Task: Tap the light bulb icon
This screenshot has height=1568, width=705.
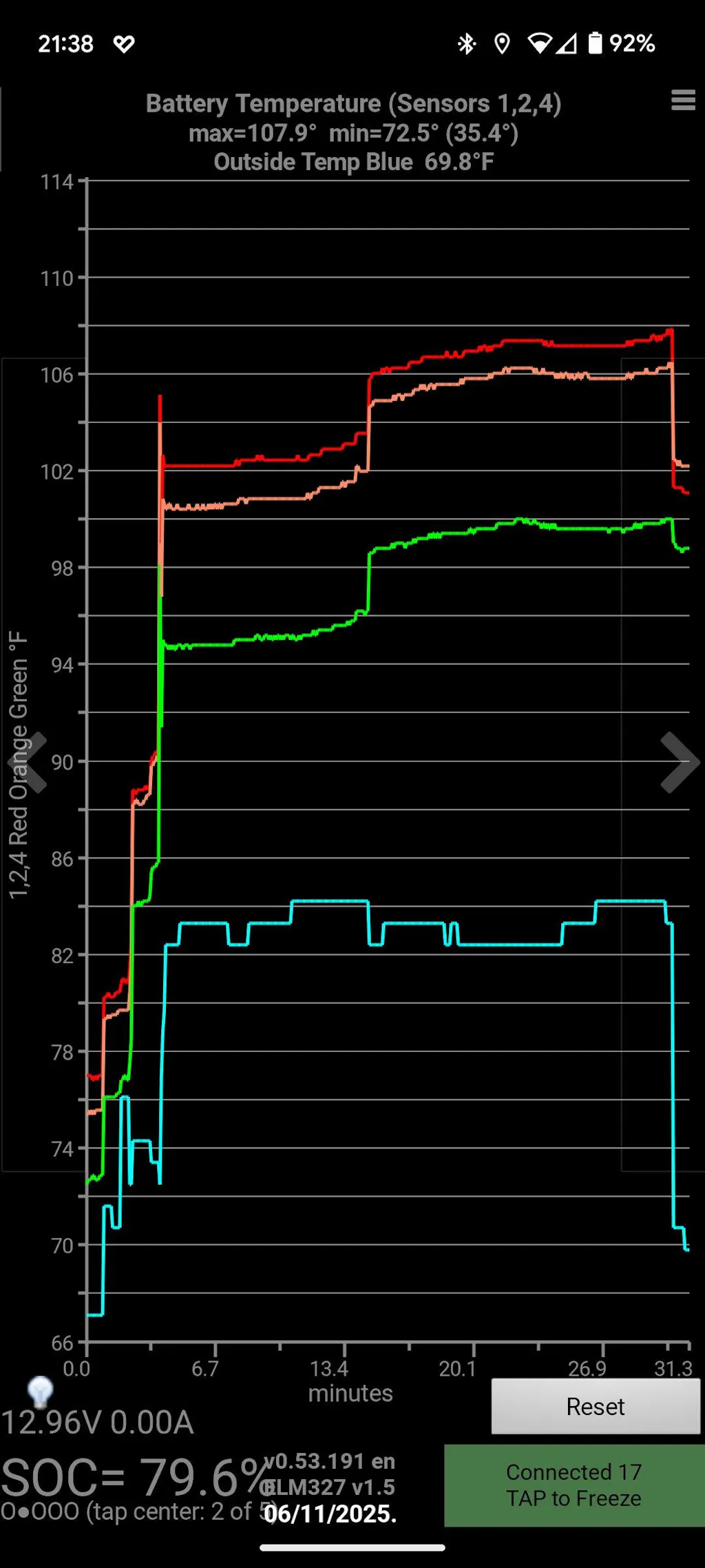Action: pos(40,1392)
